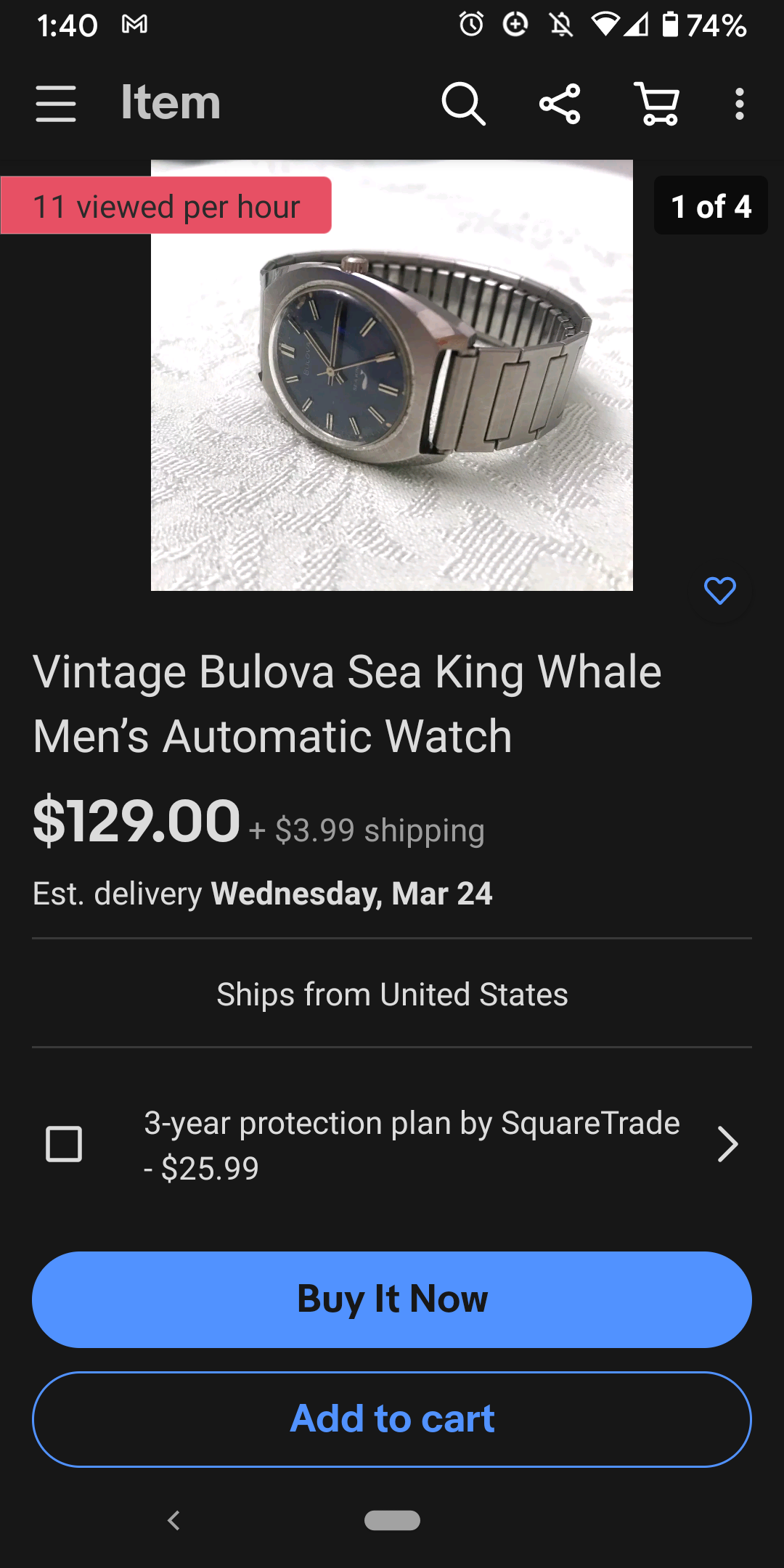Viewport: 784px width, 1568px height.
Task: Search for another item
Action: 463,104
